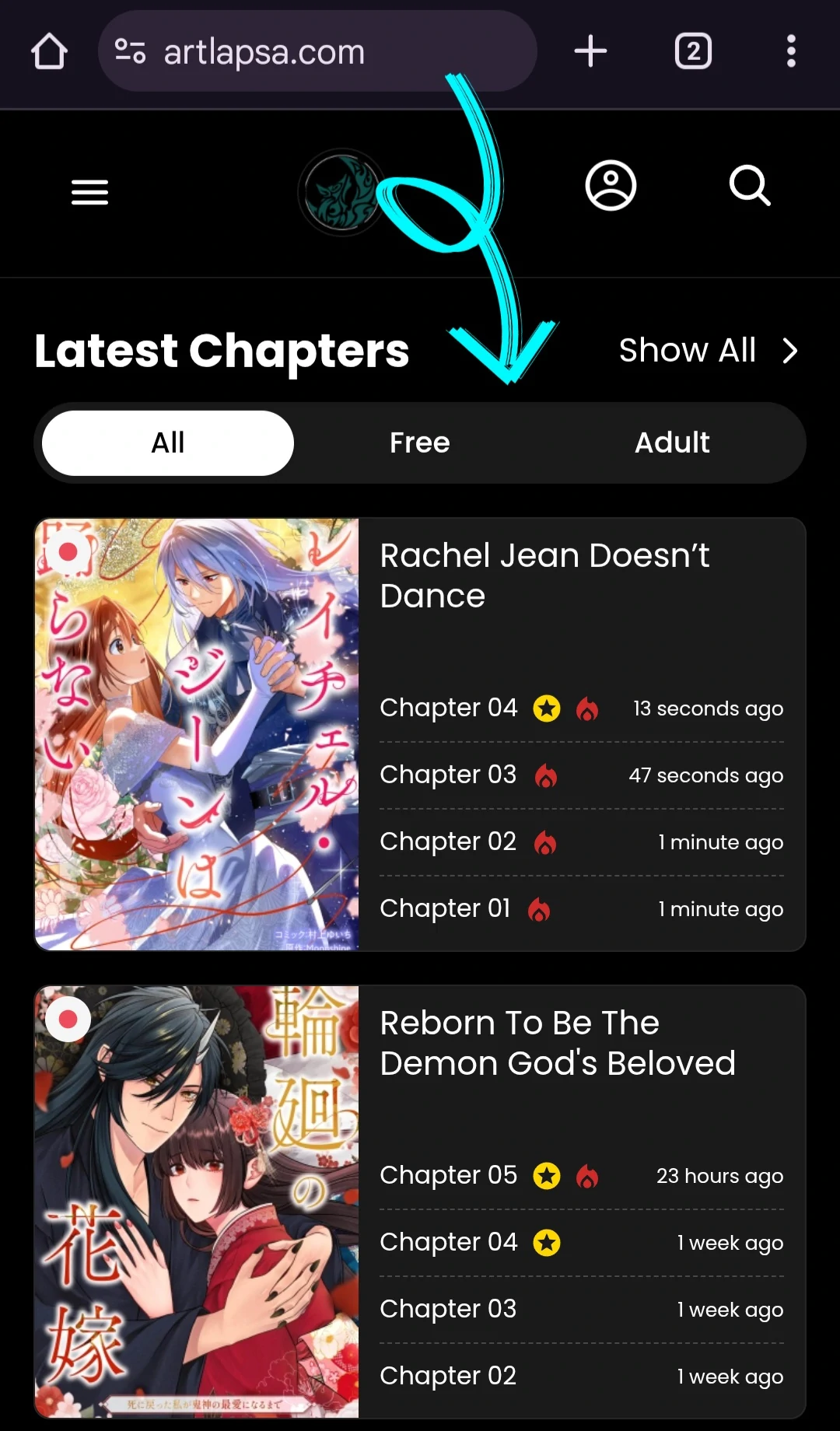Show all latest chapters
This screenshot has width=840, height=1431.
pos(707,351)
